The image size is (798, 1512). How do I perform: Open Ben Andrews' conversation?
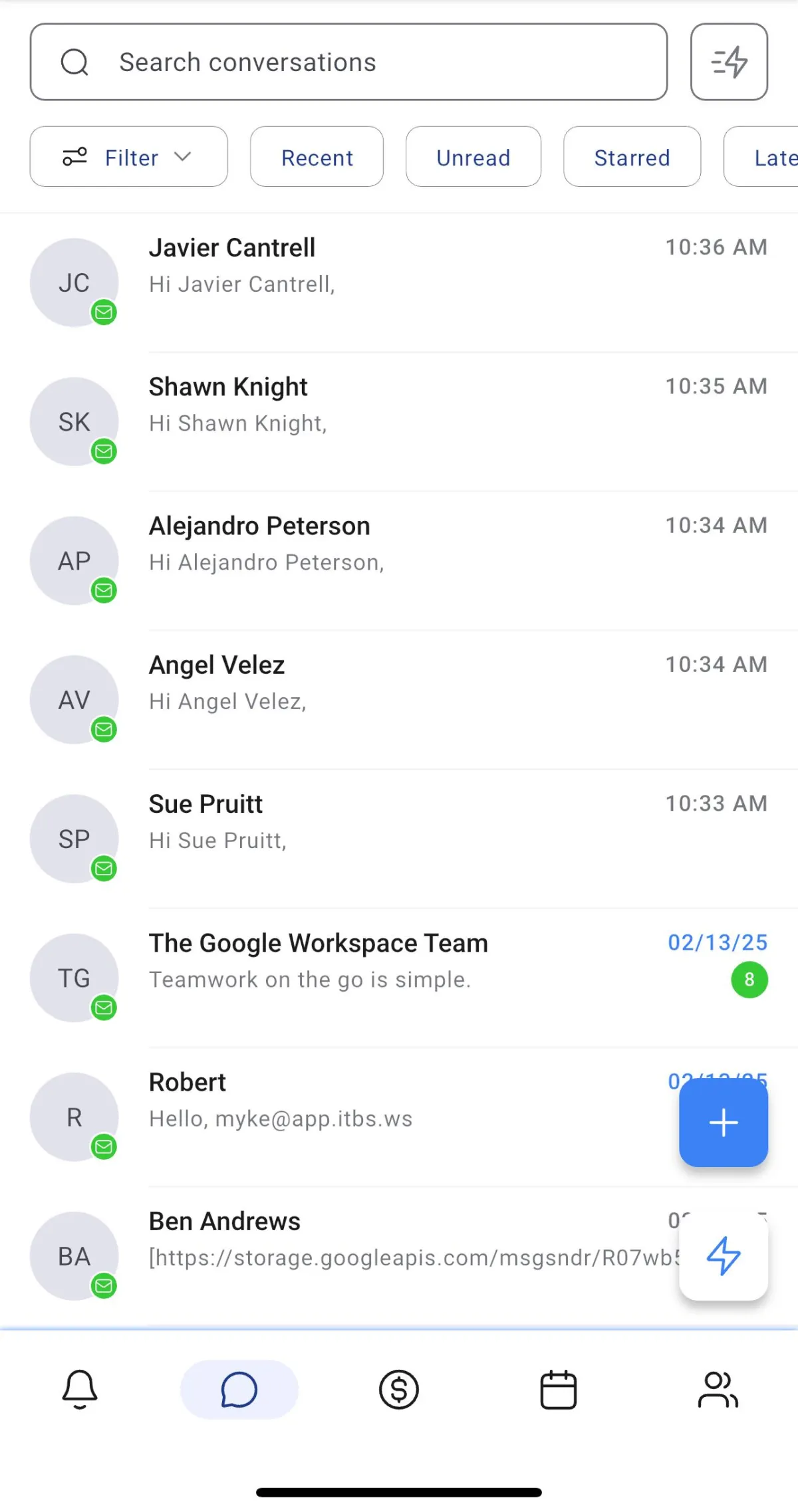(x=339, y=1255)
